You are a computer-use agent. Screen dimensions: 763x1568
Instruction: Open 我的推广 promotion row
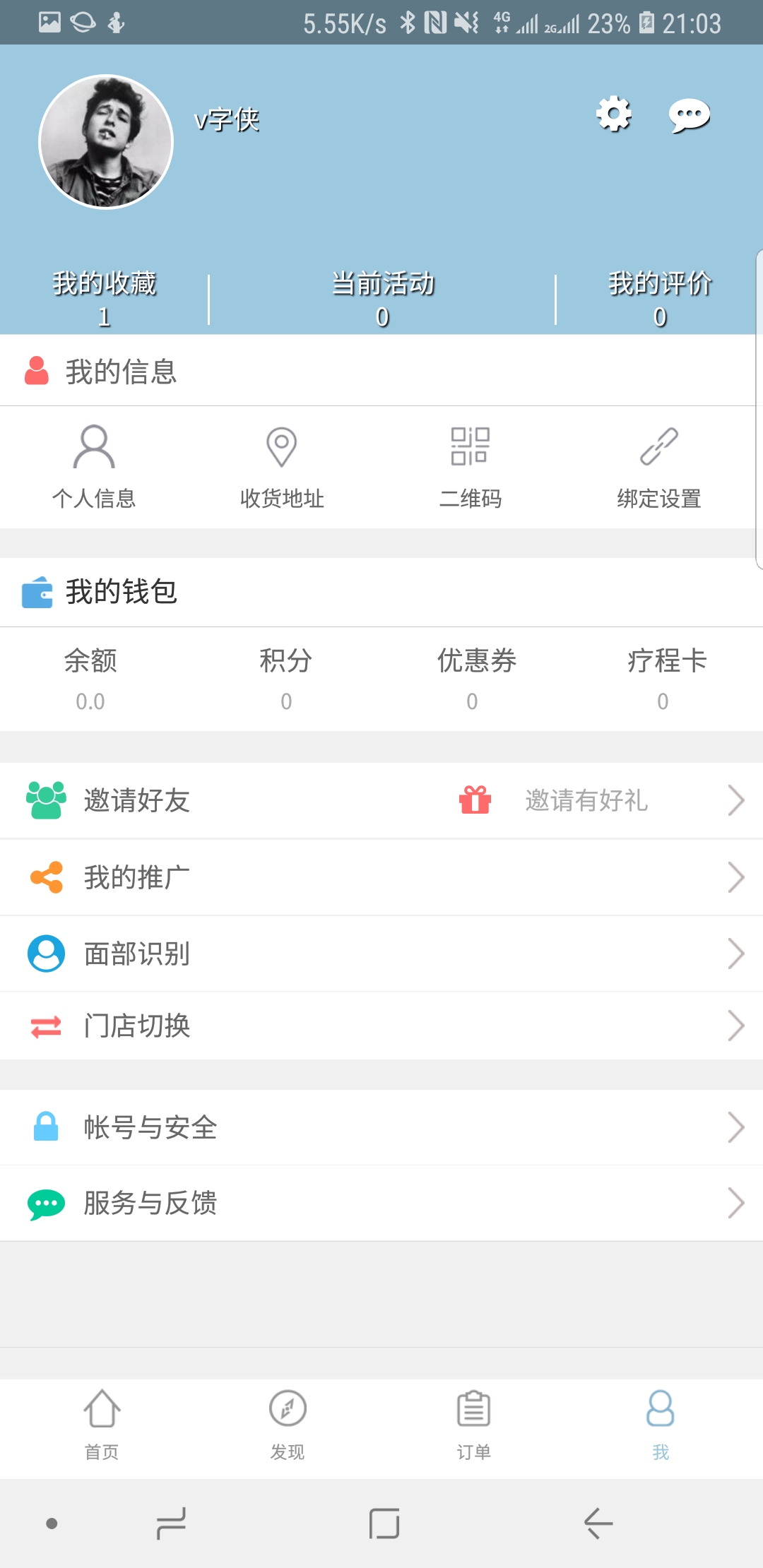(x=381, y=878)
